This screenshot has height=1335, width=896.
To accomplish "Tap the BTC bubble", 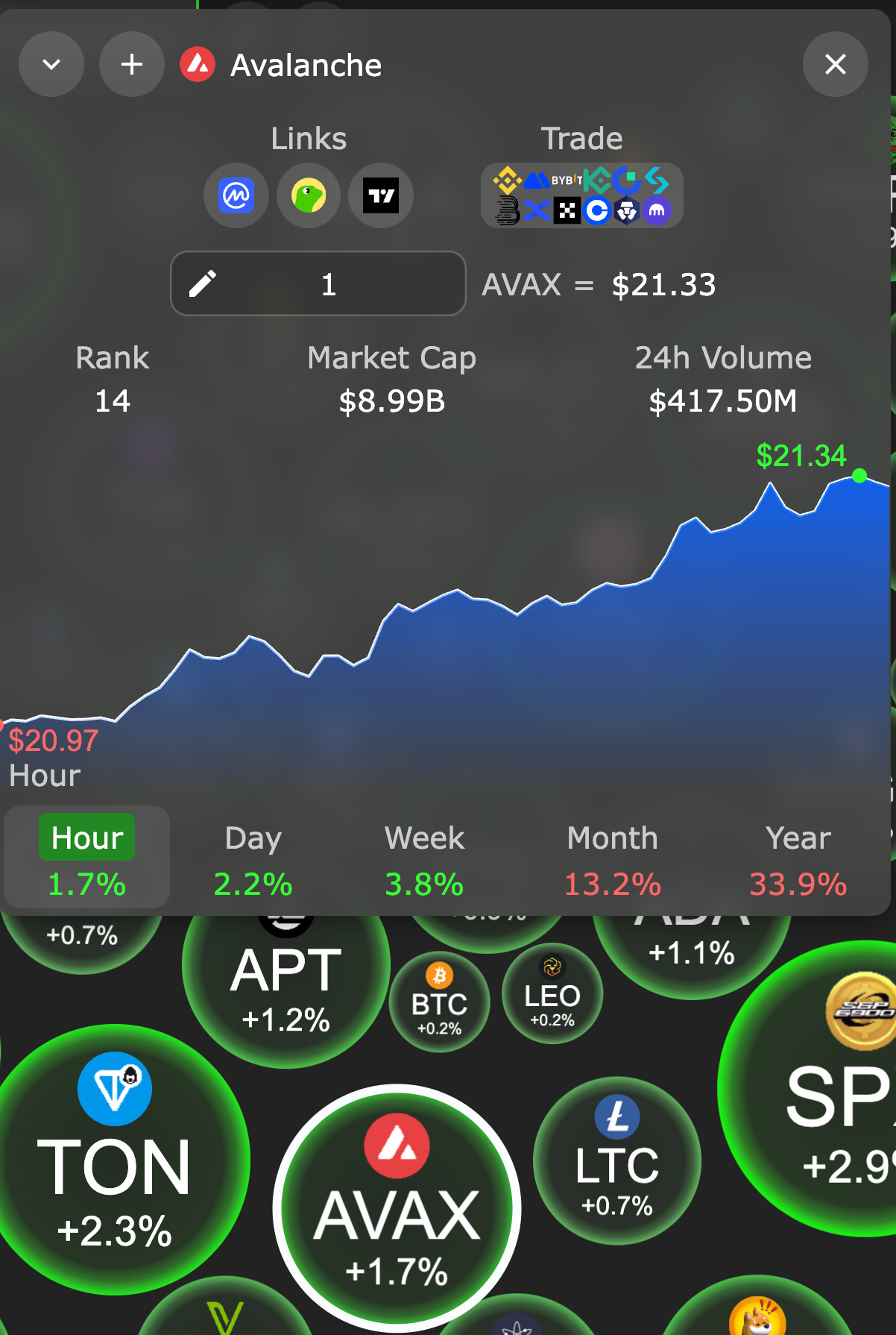I will coord(440,1002).
